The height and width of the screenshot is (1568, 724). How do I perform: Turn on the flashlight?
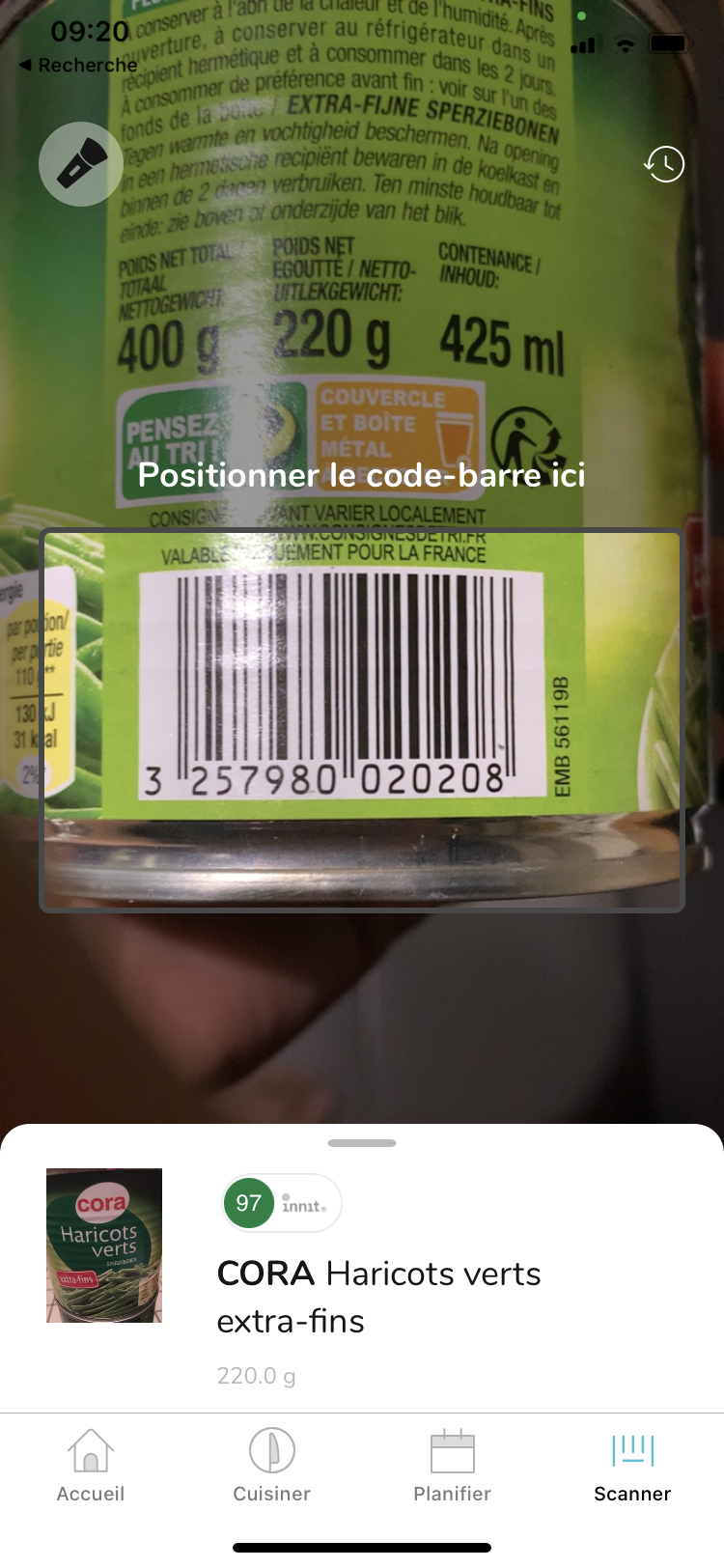(81, 164)
